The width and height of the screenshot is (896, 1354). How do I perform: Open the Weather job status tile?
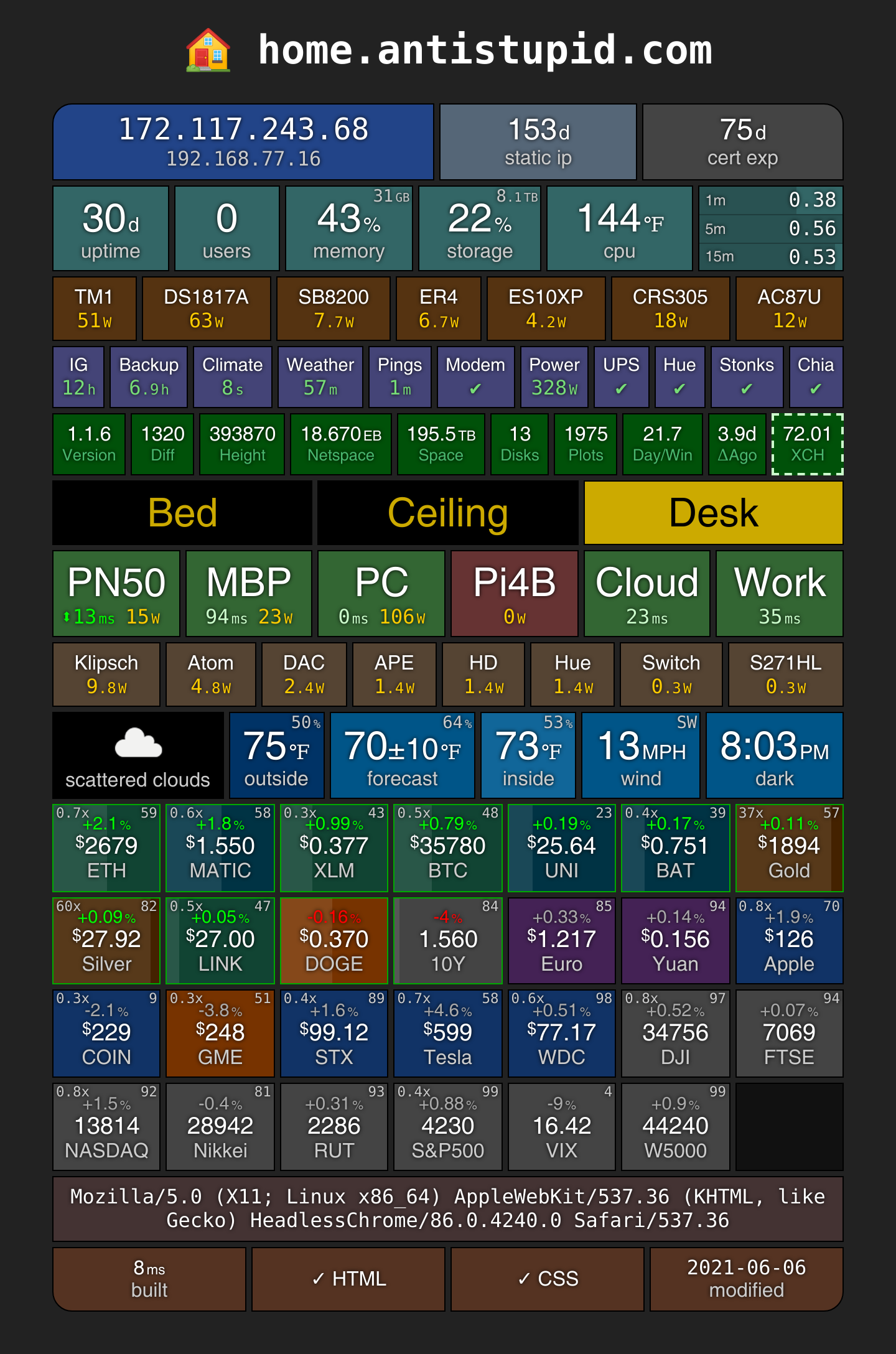[x=320, y=377]
